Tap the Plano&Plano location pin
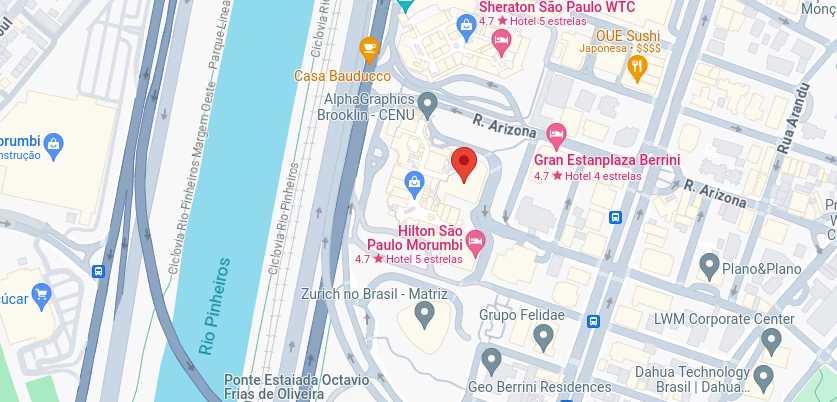837x402 pixels. (x=710, y=267)
